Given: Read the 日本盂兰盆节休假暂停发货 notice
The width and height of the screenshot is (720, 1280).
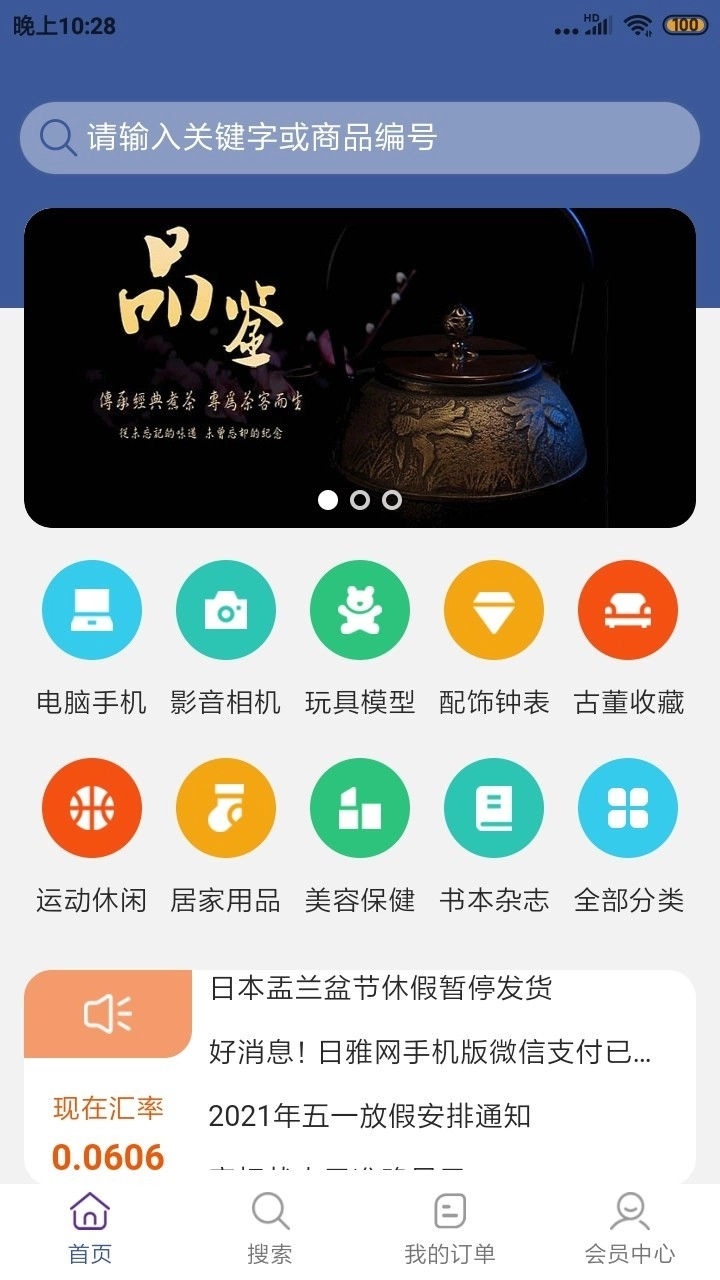Looking at the screenshot, I should coord(380,989).
